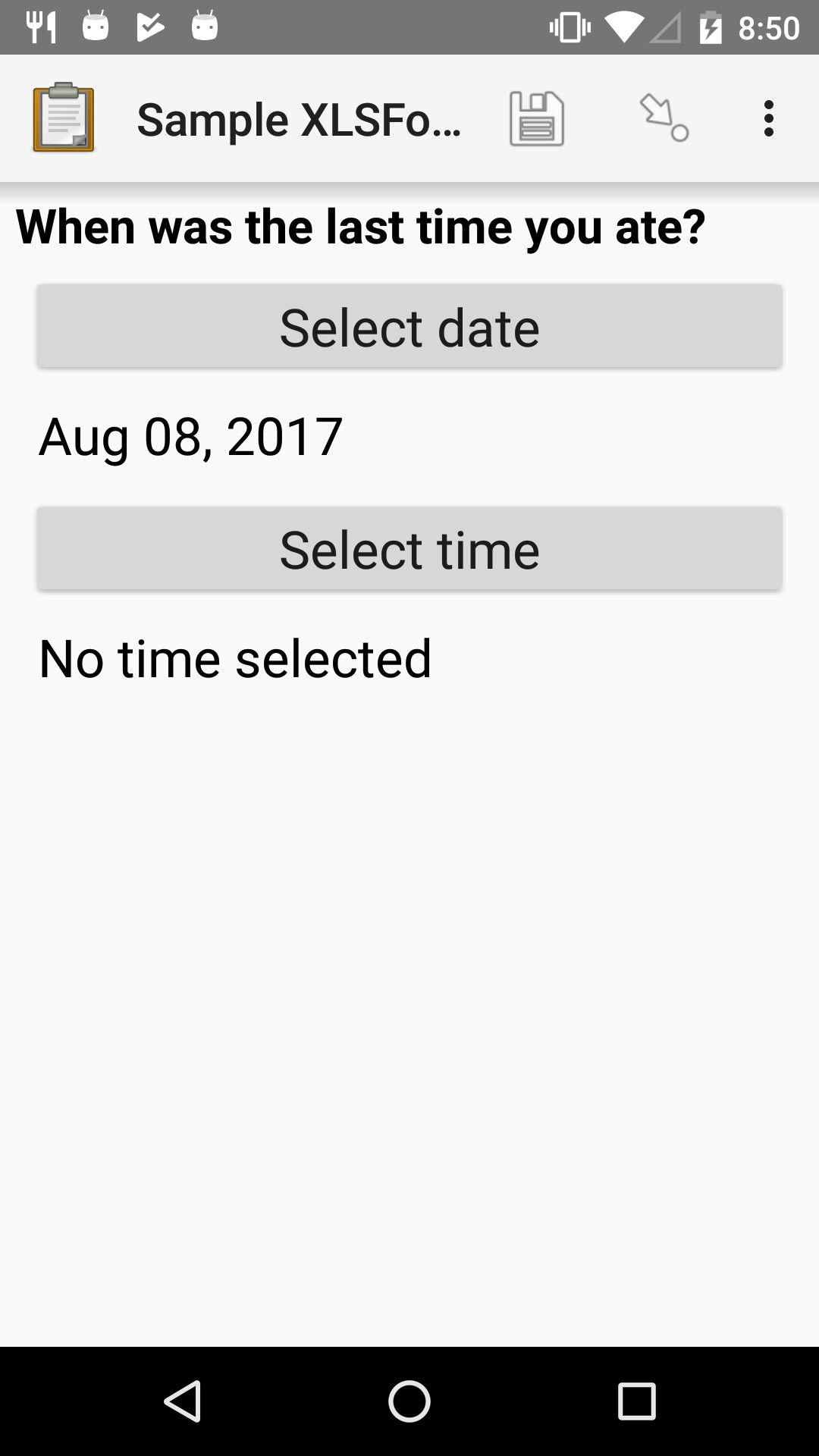
Task: Go back with the system back button
Action: pos(183,1401)
